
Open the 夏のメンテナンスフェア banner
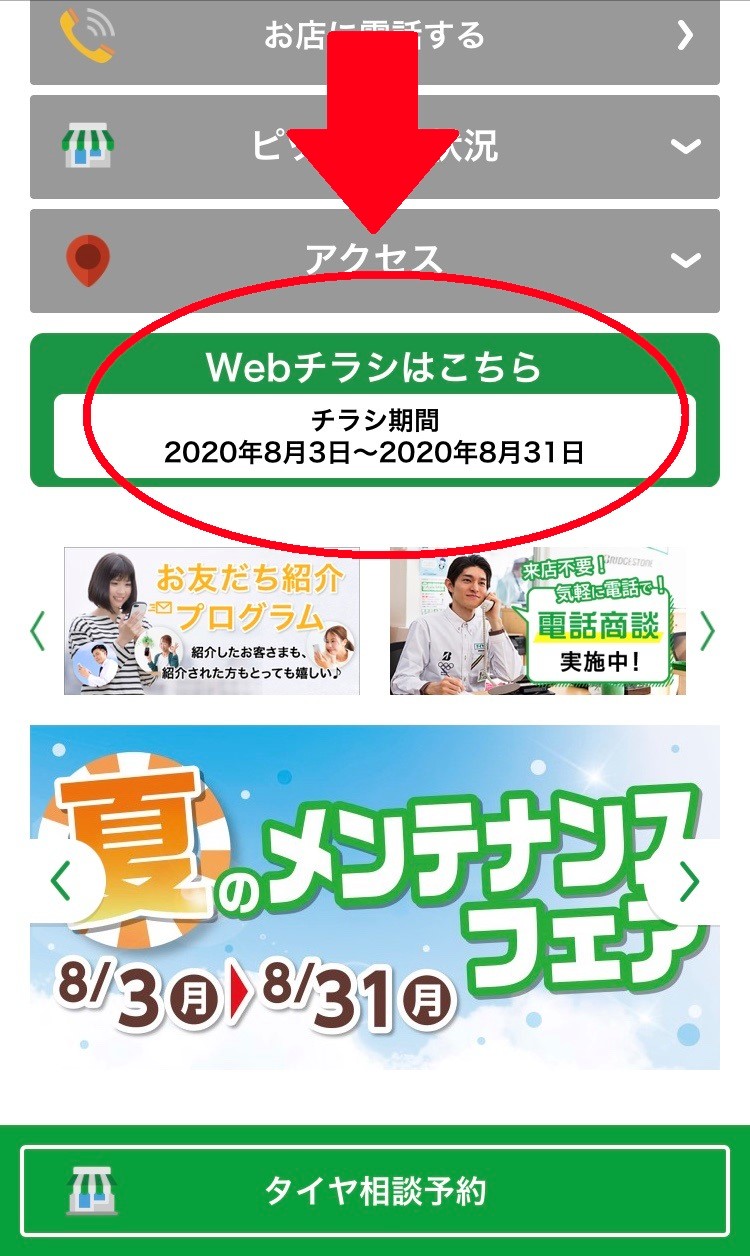coord(375,897)
